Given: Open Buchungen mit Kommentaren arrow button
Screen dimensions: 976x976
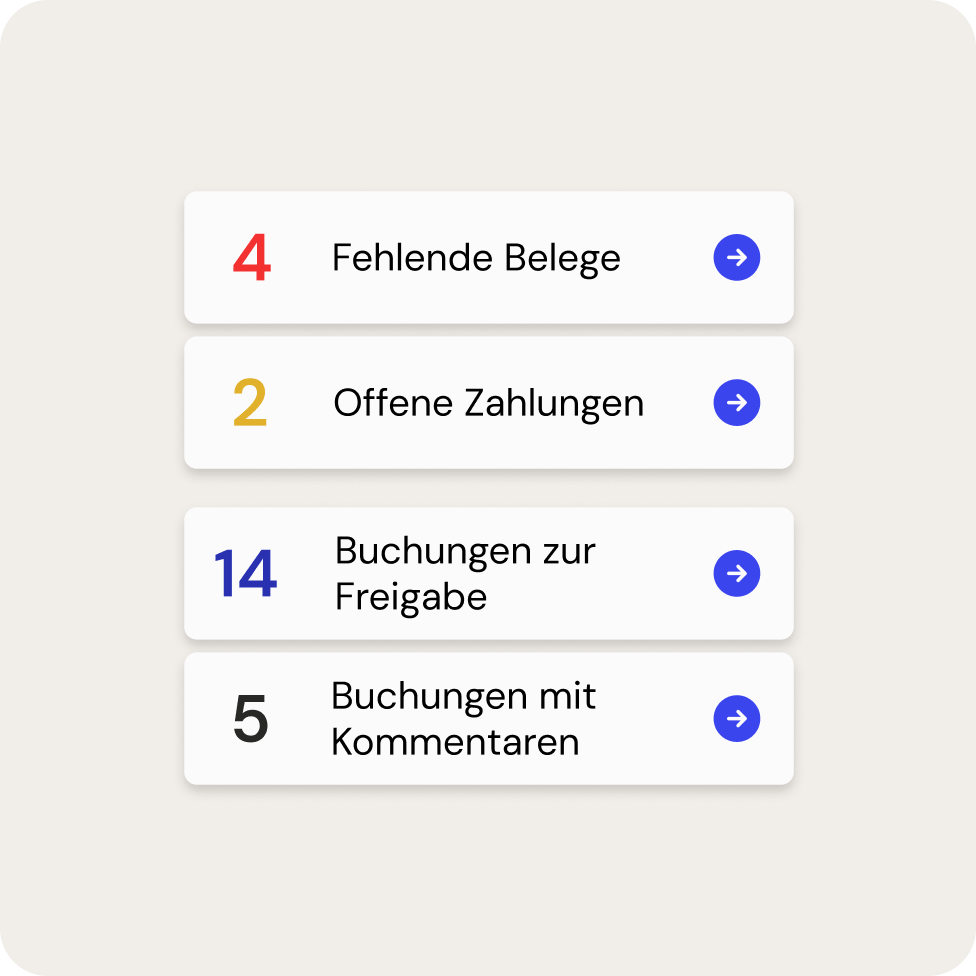Looking at the screenshot, I should 737,719.
